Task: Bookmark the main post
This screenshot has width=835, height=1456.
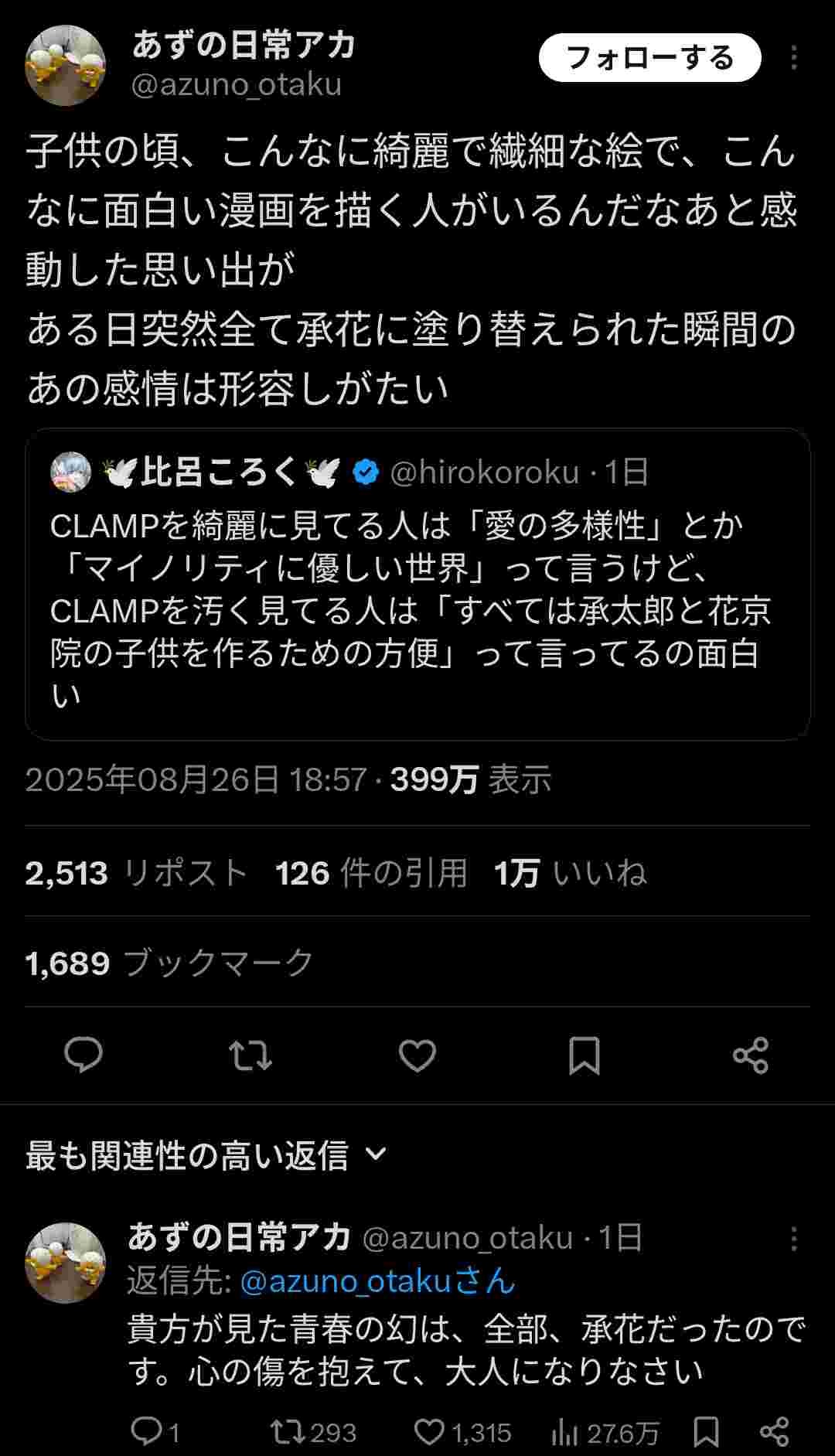Action: click(584, 1055)
